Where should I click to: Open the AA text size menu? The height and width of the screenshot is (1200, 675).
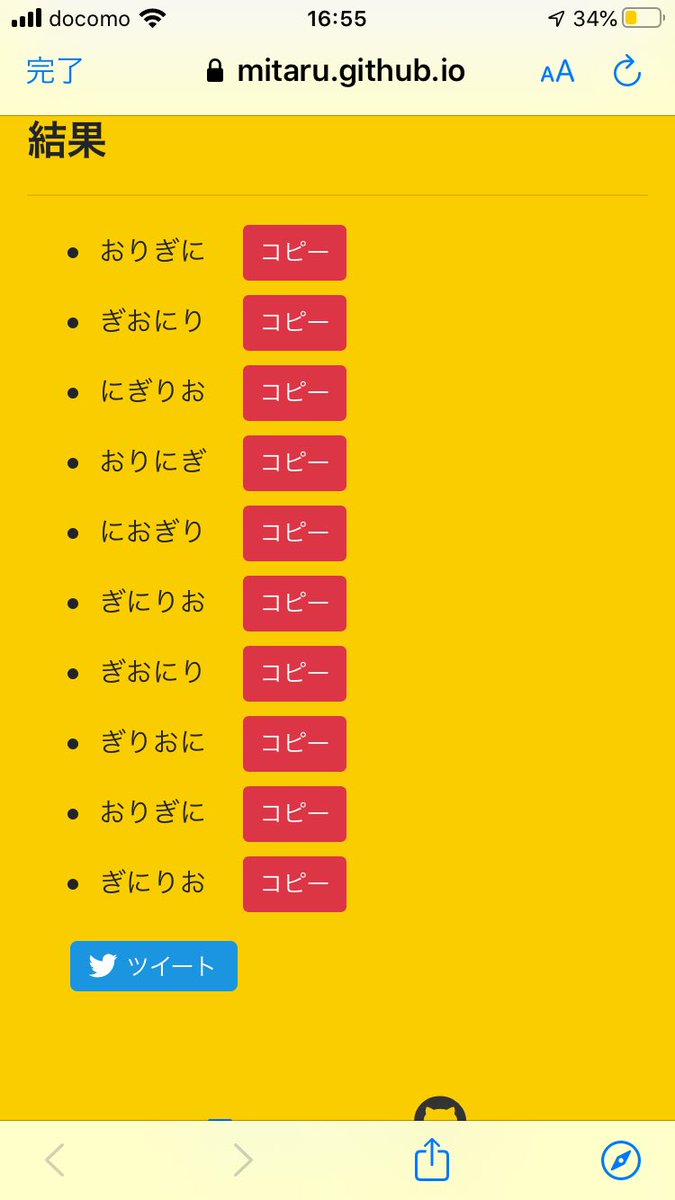(557, 72)
